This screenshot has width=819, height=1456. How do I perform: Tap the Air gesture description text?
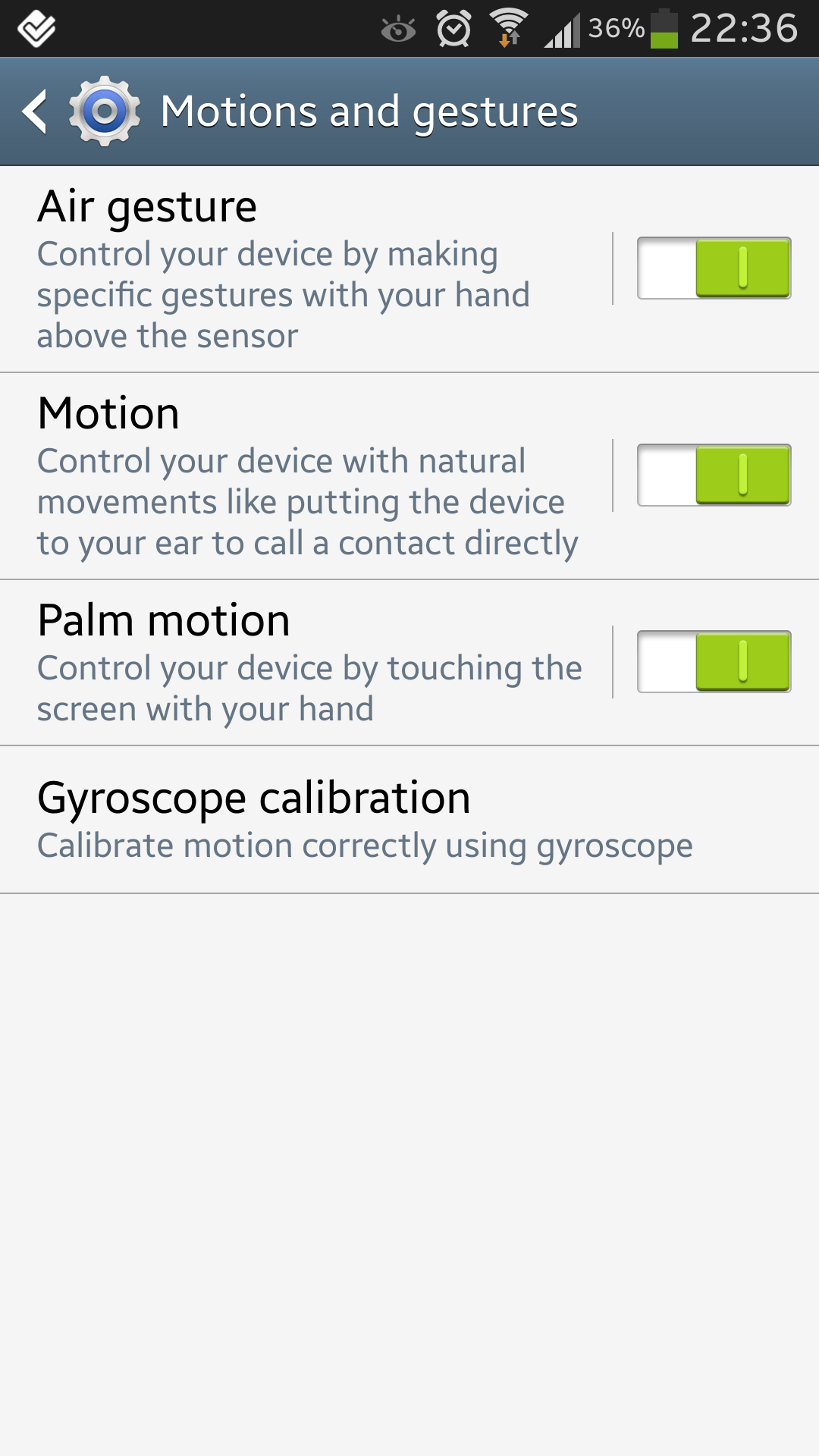click(284, 294)
